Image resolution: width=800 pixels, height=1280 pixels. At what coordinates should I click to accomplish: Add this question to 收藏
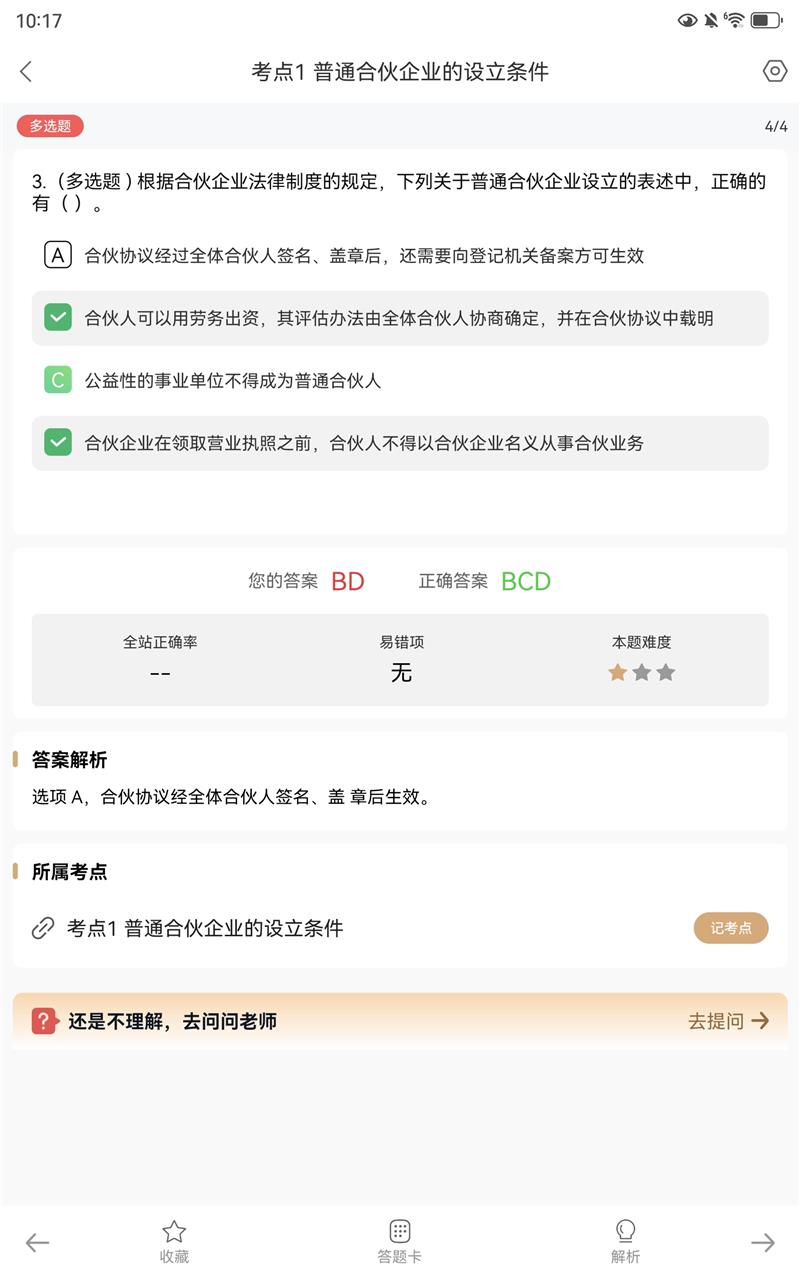pos(174,1242)
